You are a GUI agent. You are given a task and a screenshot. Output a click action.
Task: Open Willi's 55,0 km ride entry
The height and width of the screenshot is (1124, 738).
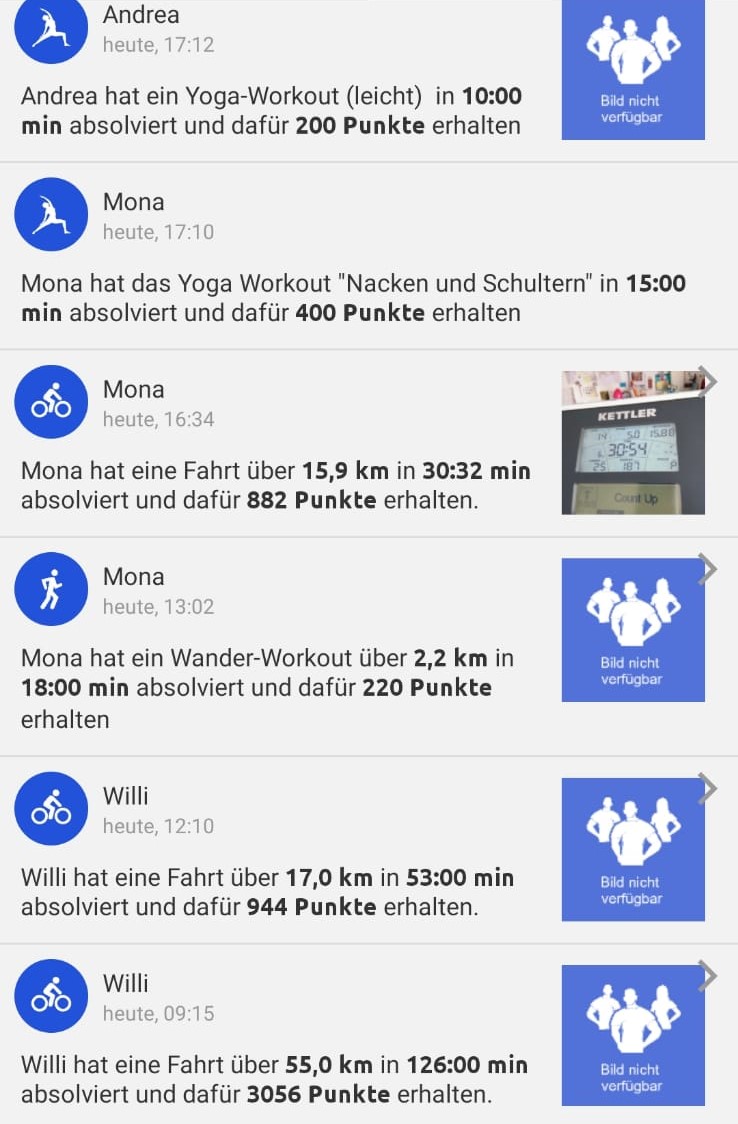pyautogui.click(x=274, y=1079)
